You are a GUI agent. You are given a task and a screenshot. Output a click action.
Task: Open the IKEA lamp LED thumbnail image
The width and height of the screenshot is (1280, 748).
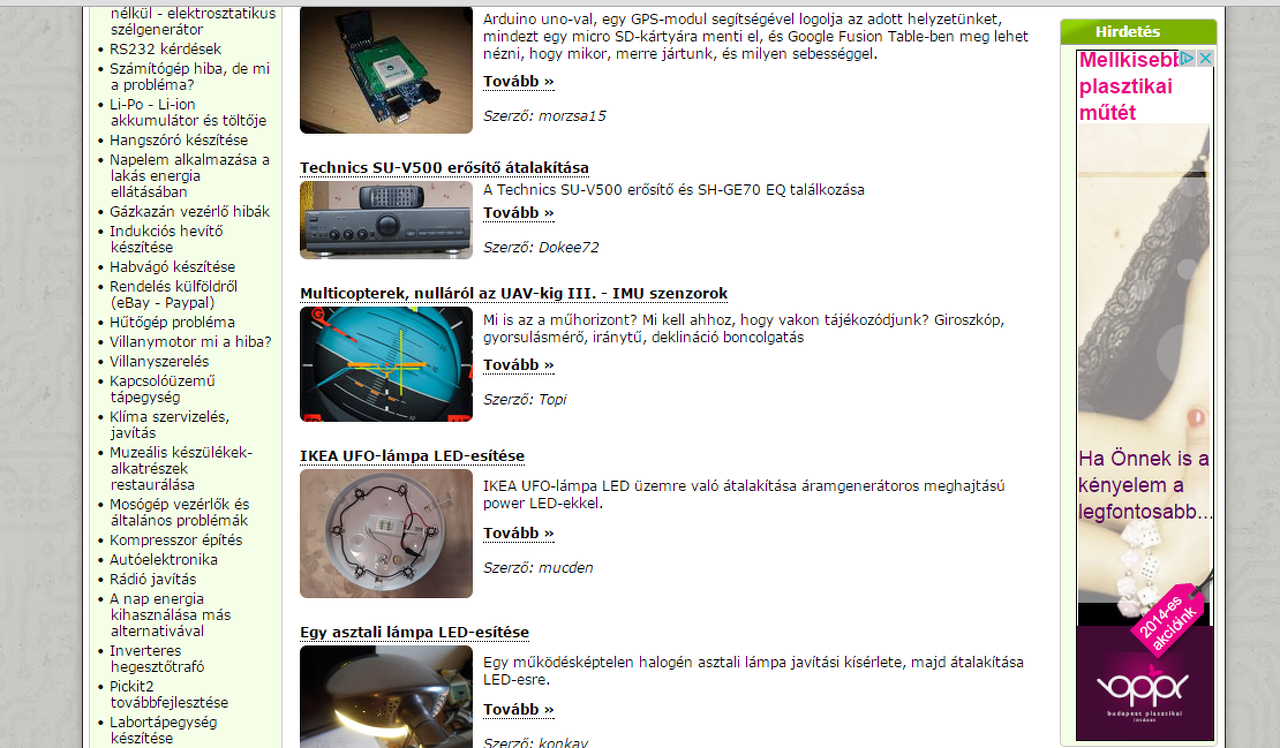pos(386,533)
